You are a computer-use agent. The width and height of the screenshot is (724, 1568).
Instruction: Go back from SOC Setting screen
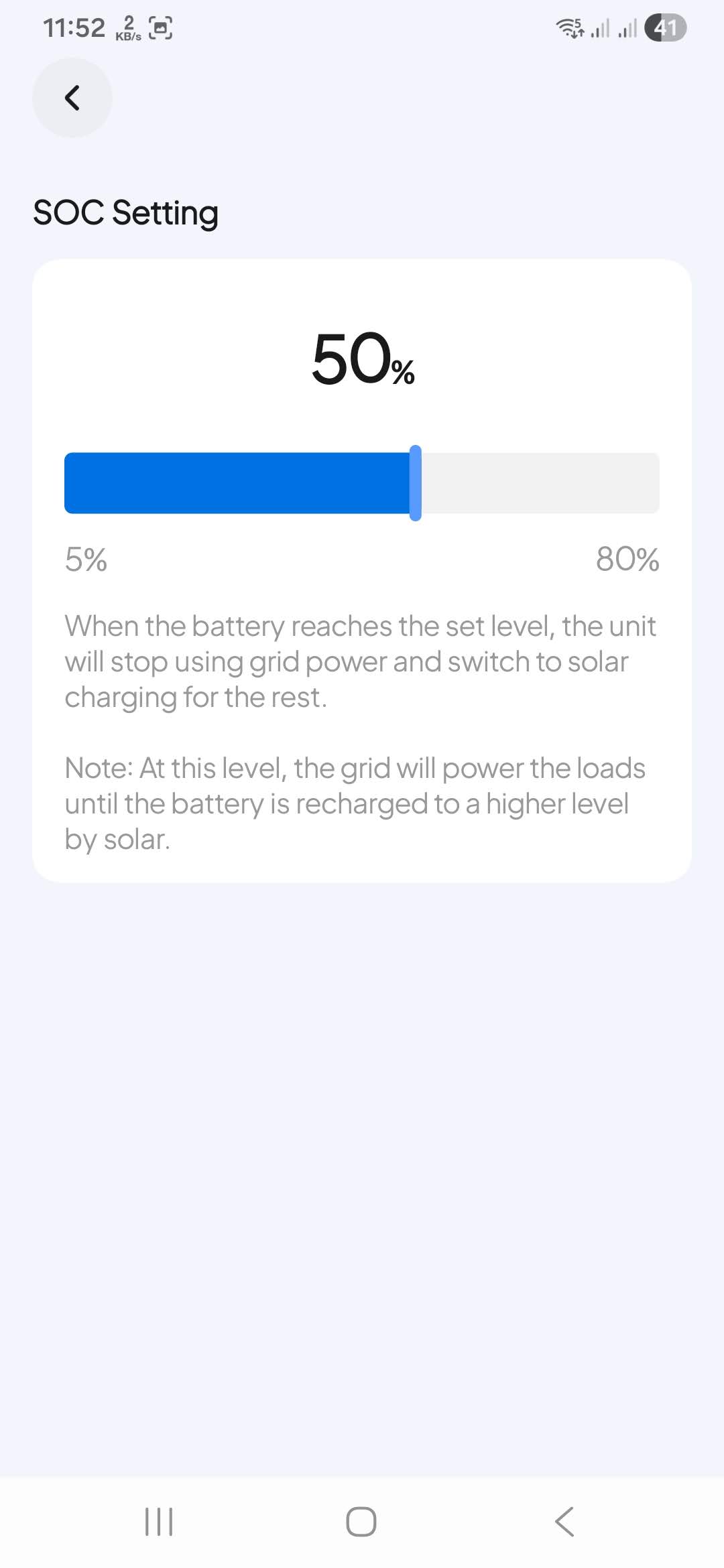tap(72, 98)
